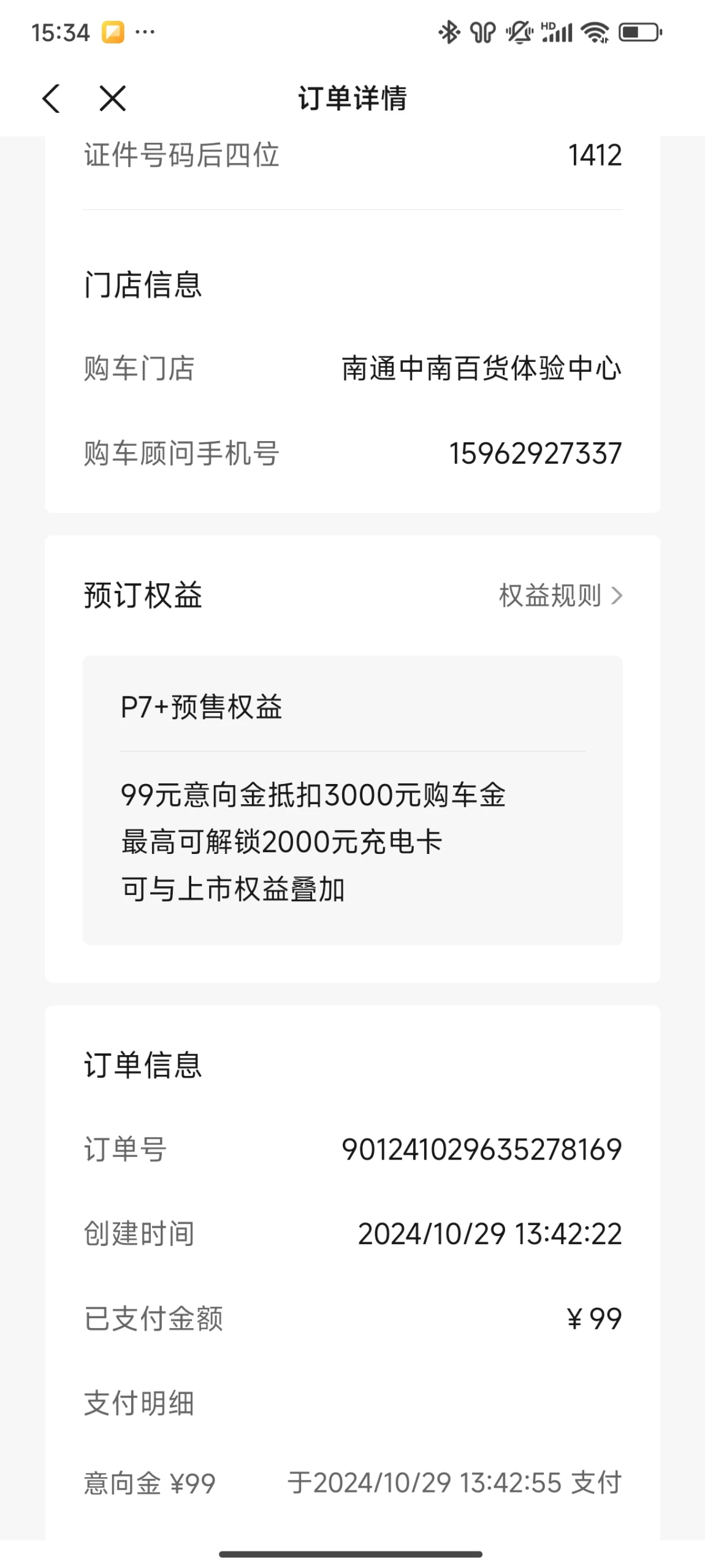Screen dimensions: 705x1568
Task: Go back using the top-left arrow
Action: click(51, 98)
